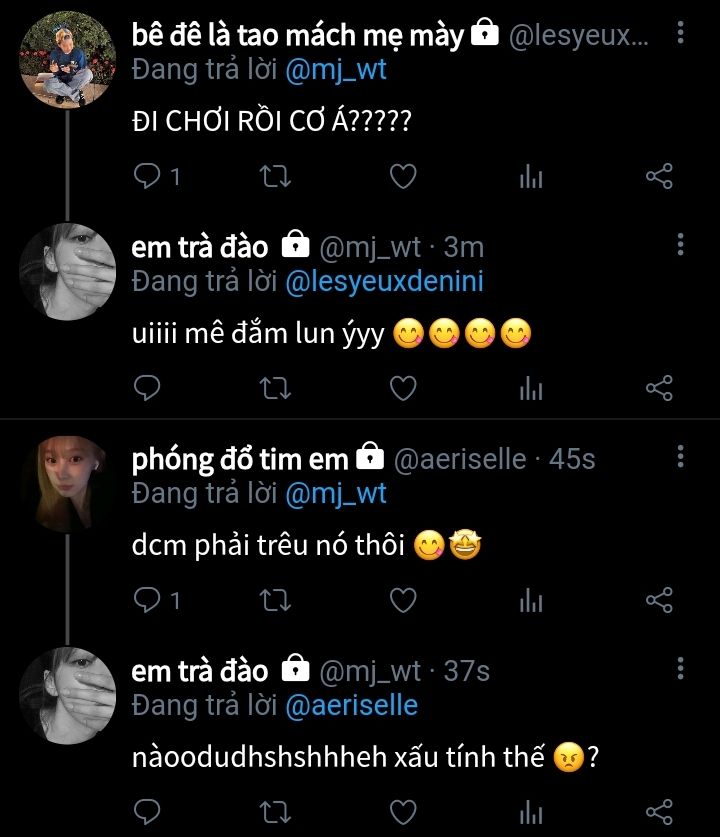Like the "xấu tính thế" tweet
720x837 pixels.
pyautogui.click(x=402, y=811)
